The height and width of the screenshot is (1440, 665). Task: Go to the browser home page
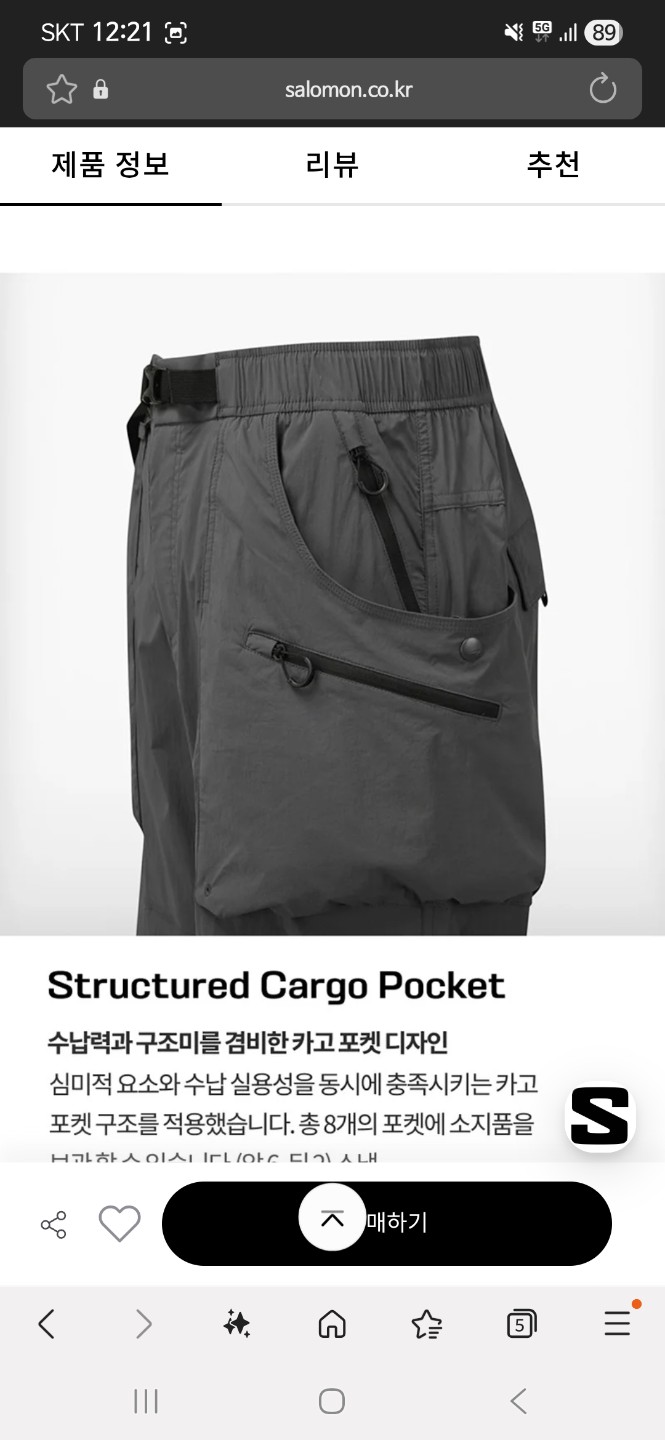point(332,1325)
